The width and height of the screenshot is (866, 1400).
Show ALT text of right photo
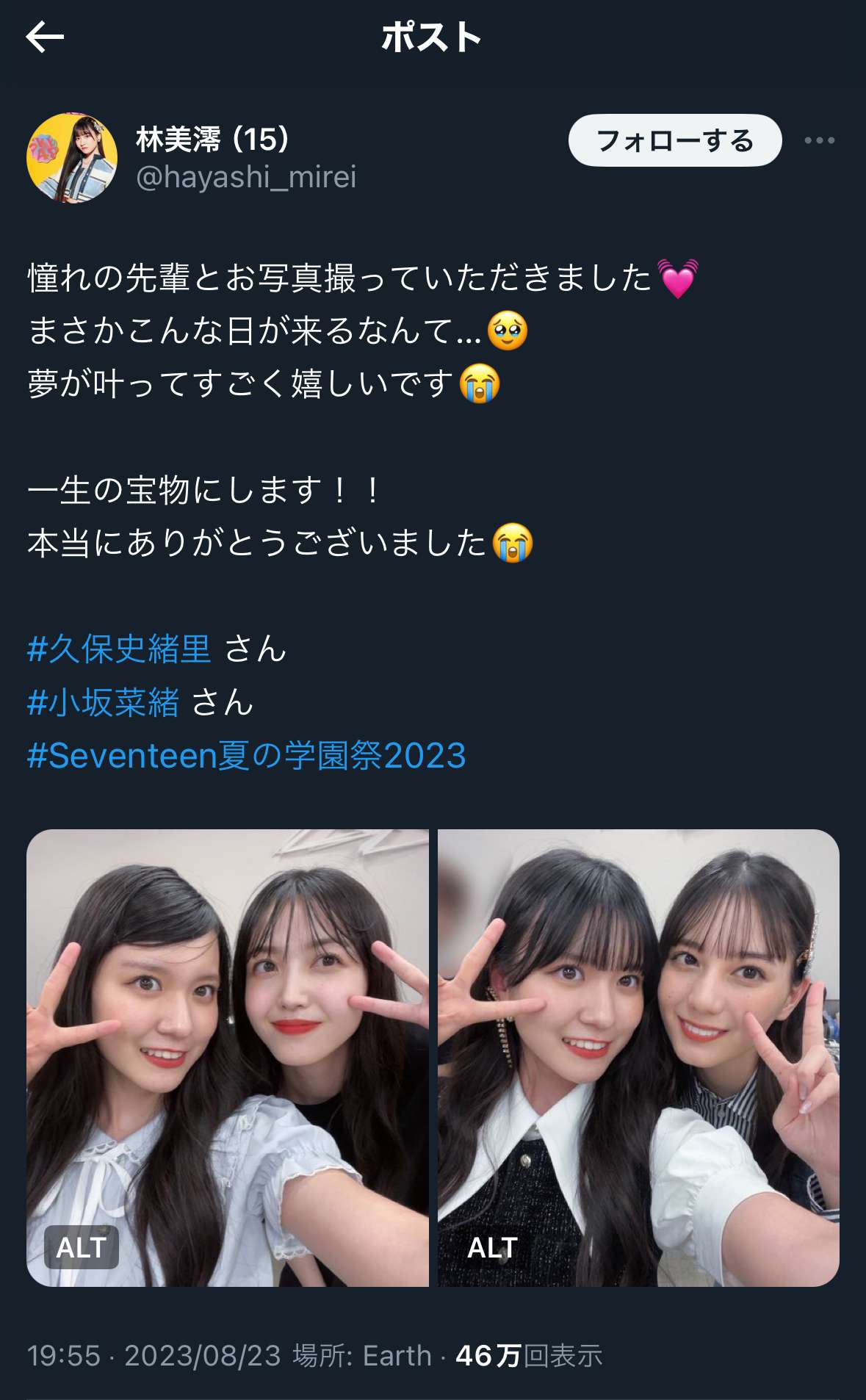493,1247
